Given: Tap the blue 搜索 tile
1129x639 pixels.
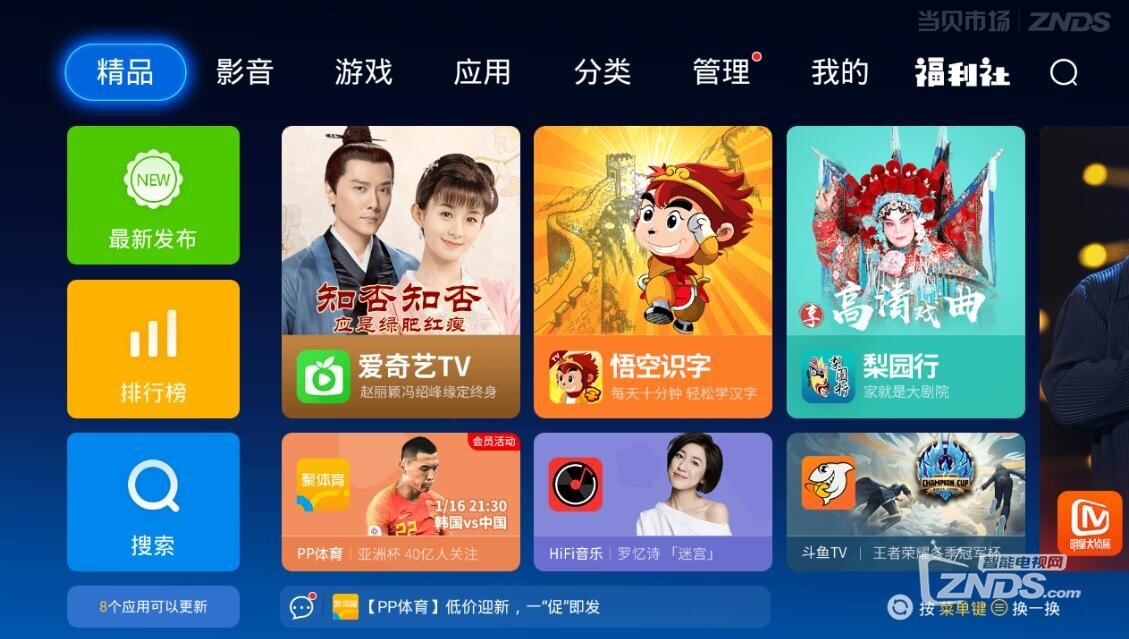Looking at the screenshot, I should pyautogui.click(x=153, y=501).
